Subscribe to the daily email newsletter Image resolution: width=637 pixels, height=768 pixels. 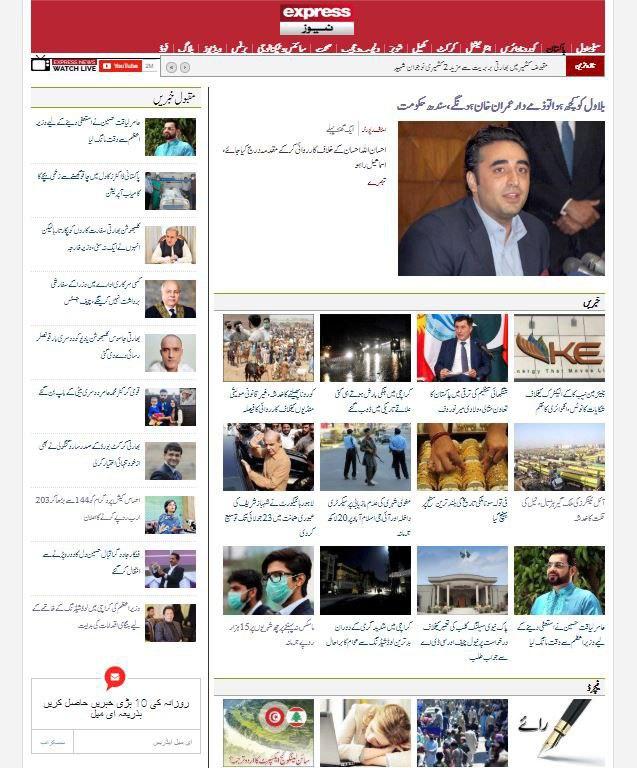coord(55,744)
